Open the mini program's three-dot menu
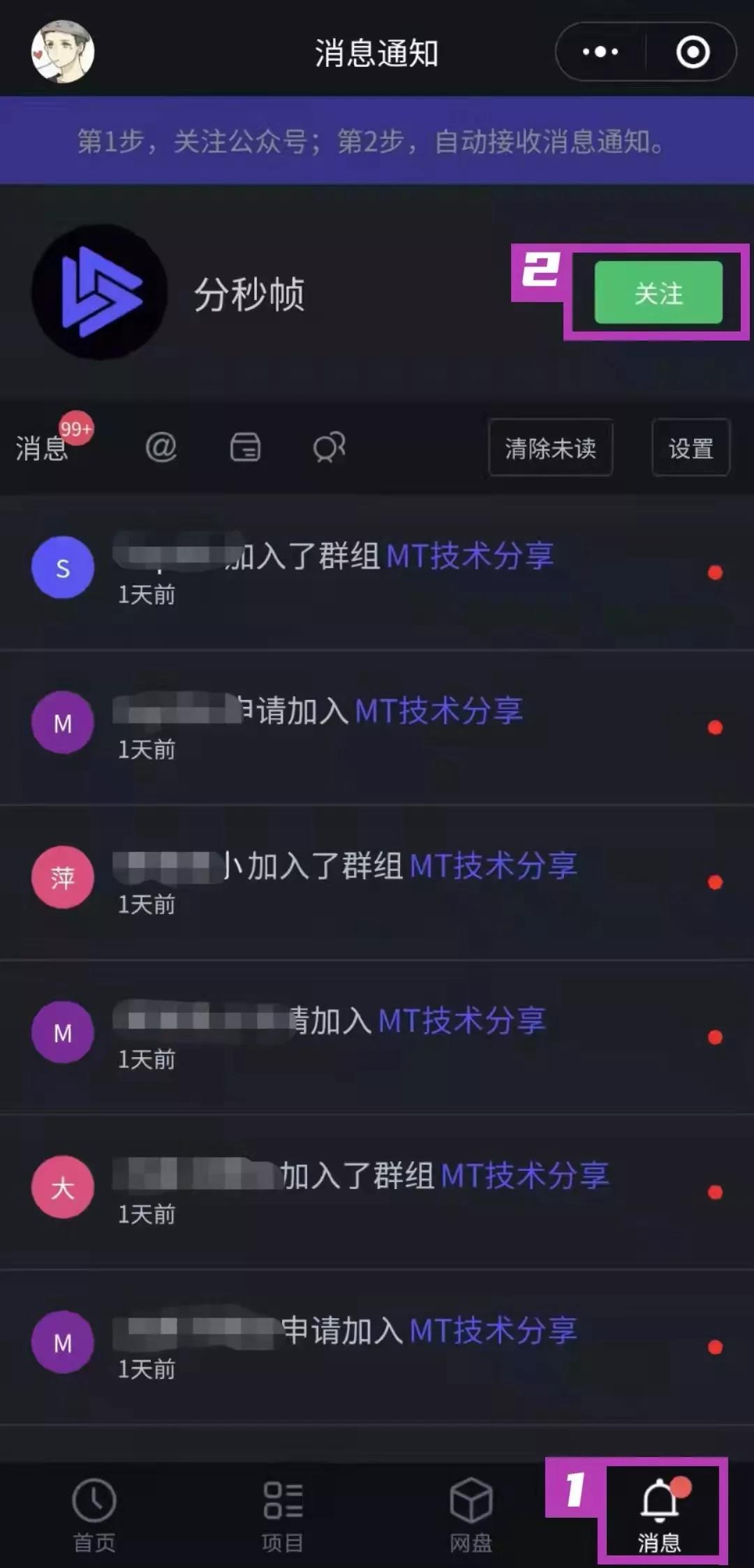The width and height of the screenshot is (754, 1568). [x=600, y=52]
